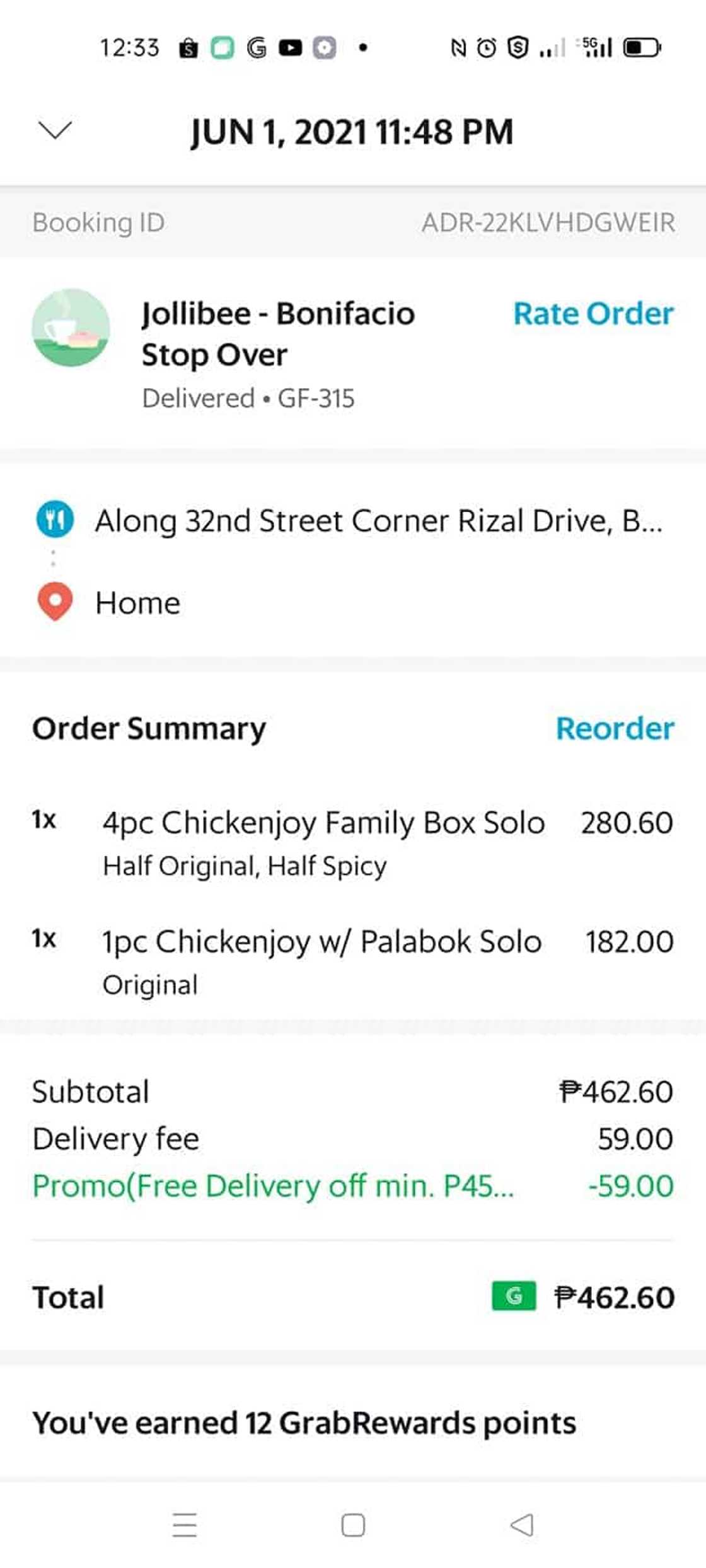Click the fork-and-knife pickup location icon
706x1568 pixels.
55,520
